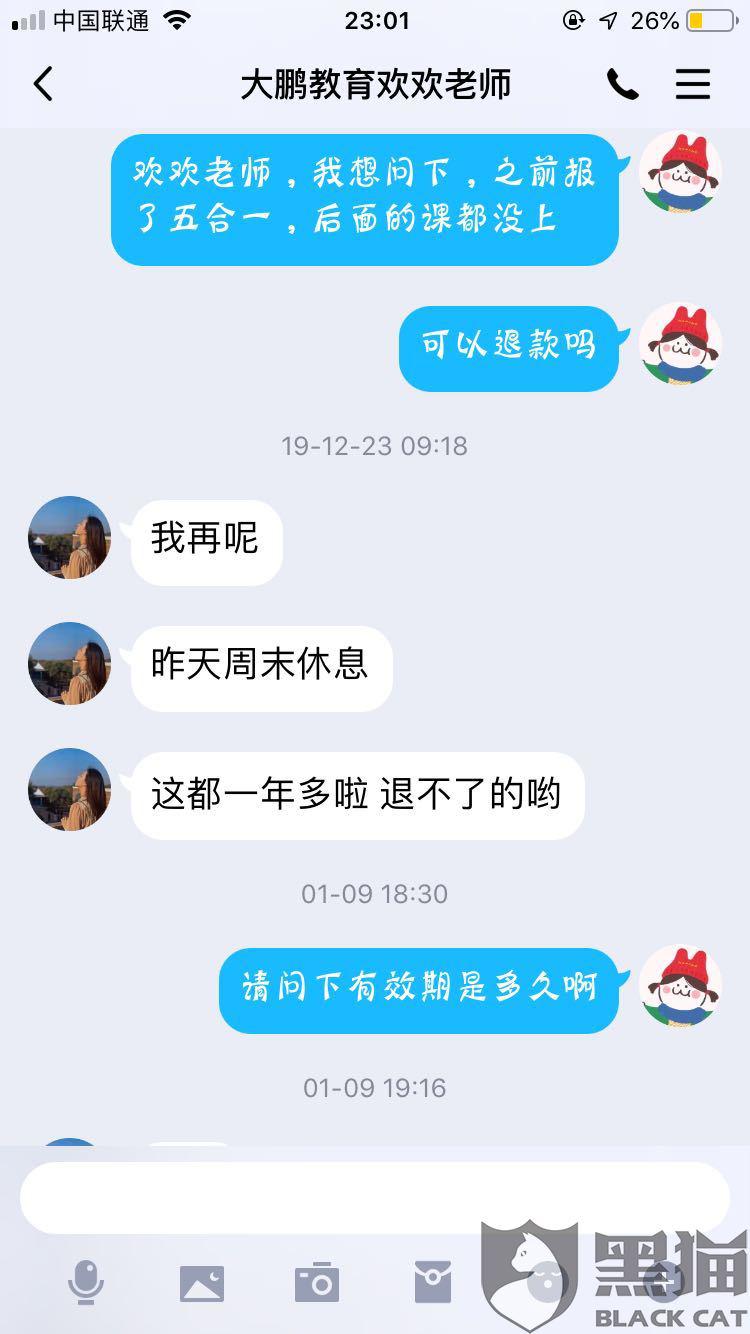The image size is (750, 1334).
Task: Open the chat settings menu
Action: point(692,85)
